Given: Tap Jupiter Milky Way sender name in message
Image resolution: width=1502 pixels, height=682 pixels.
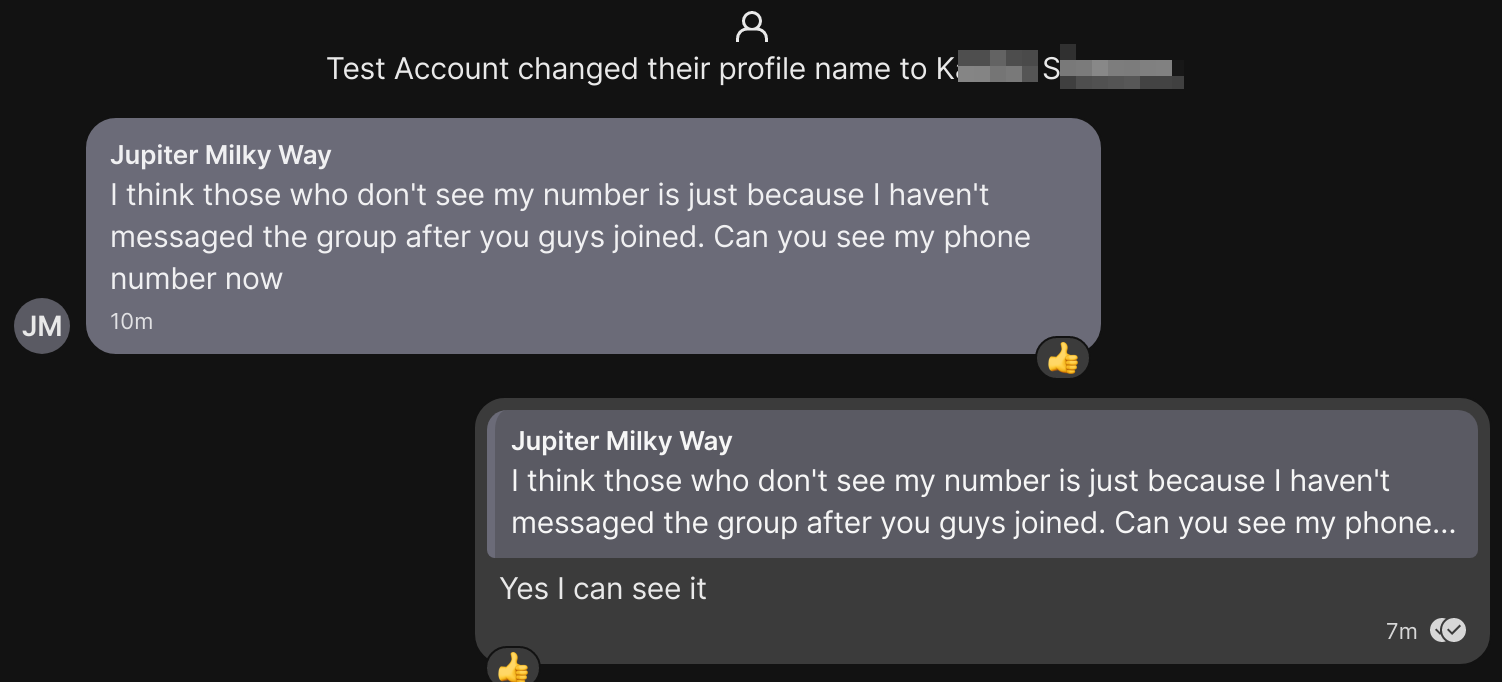Looking at the screenshot, I should 220,155.
